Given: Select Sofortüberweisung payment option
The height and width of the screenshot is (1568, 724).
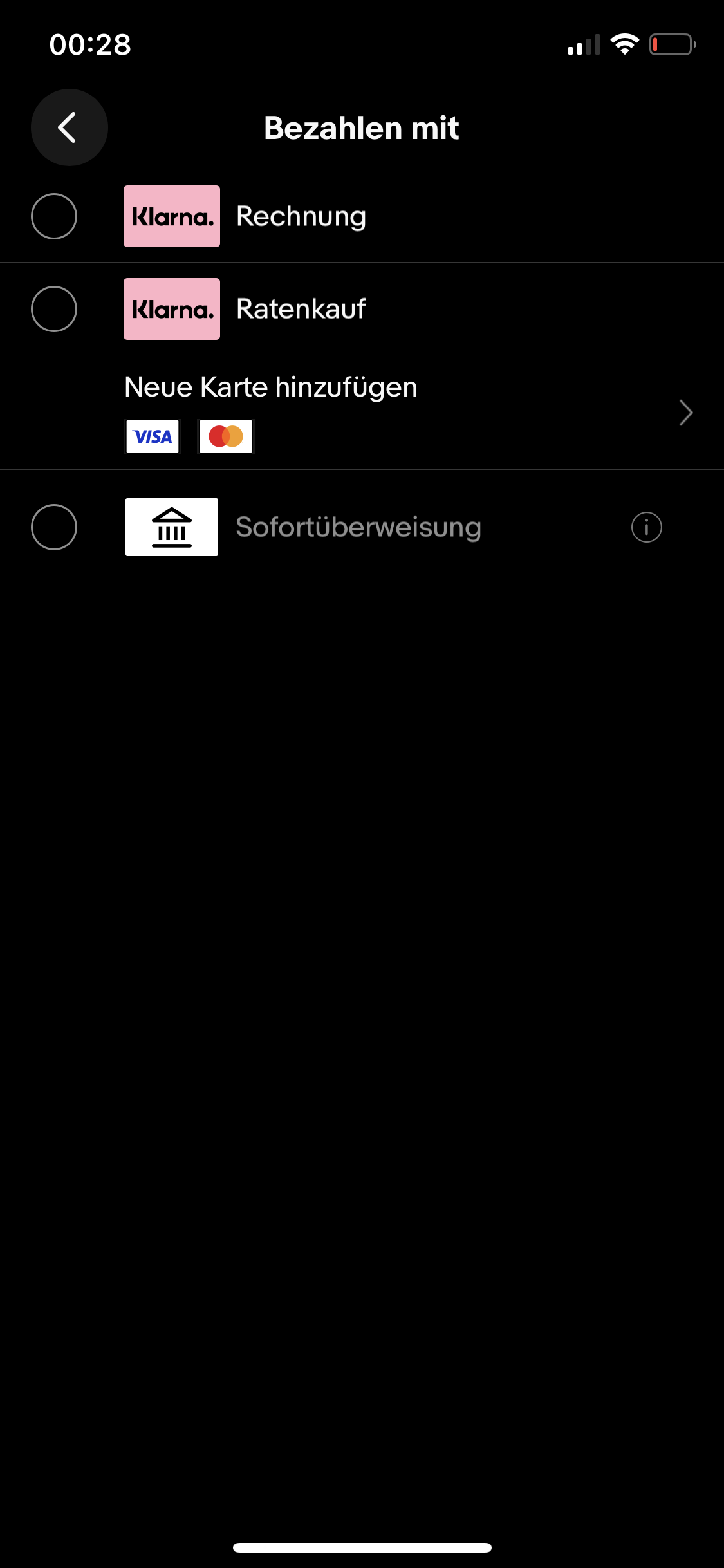Looking at the screenshot, I should (x=54, y=527).
